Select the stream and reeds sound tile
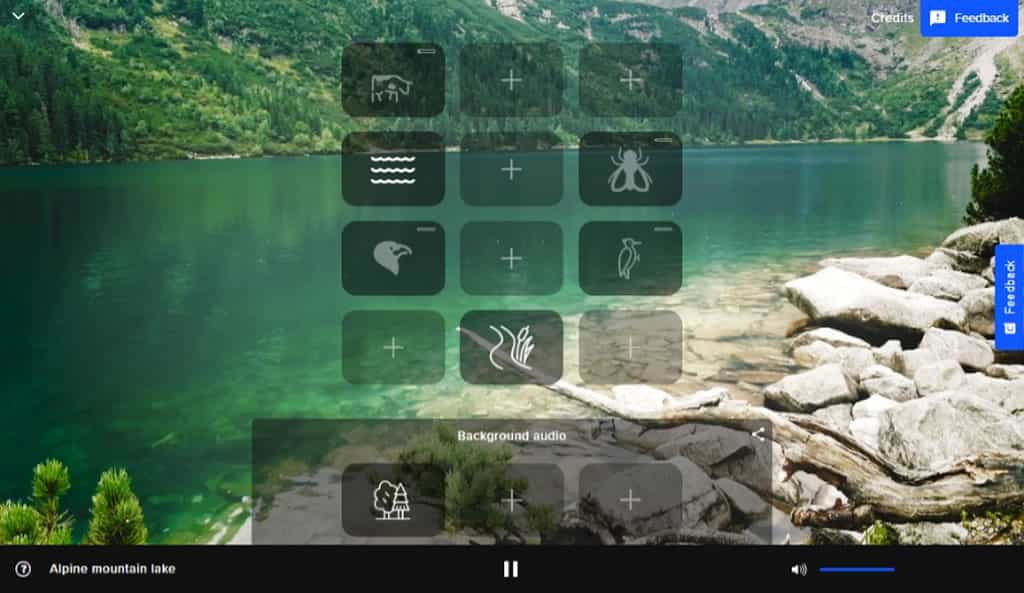The height and width of the screenshot is (593, 1024). [x=511, y=347]
